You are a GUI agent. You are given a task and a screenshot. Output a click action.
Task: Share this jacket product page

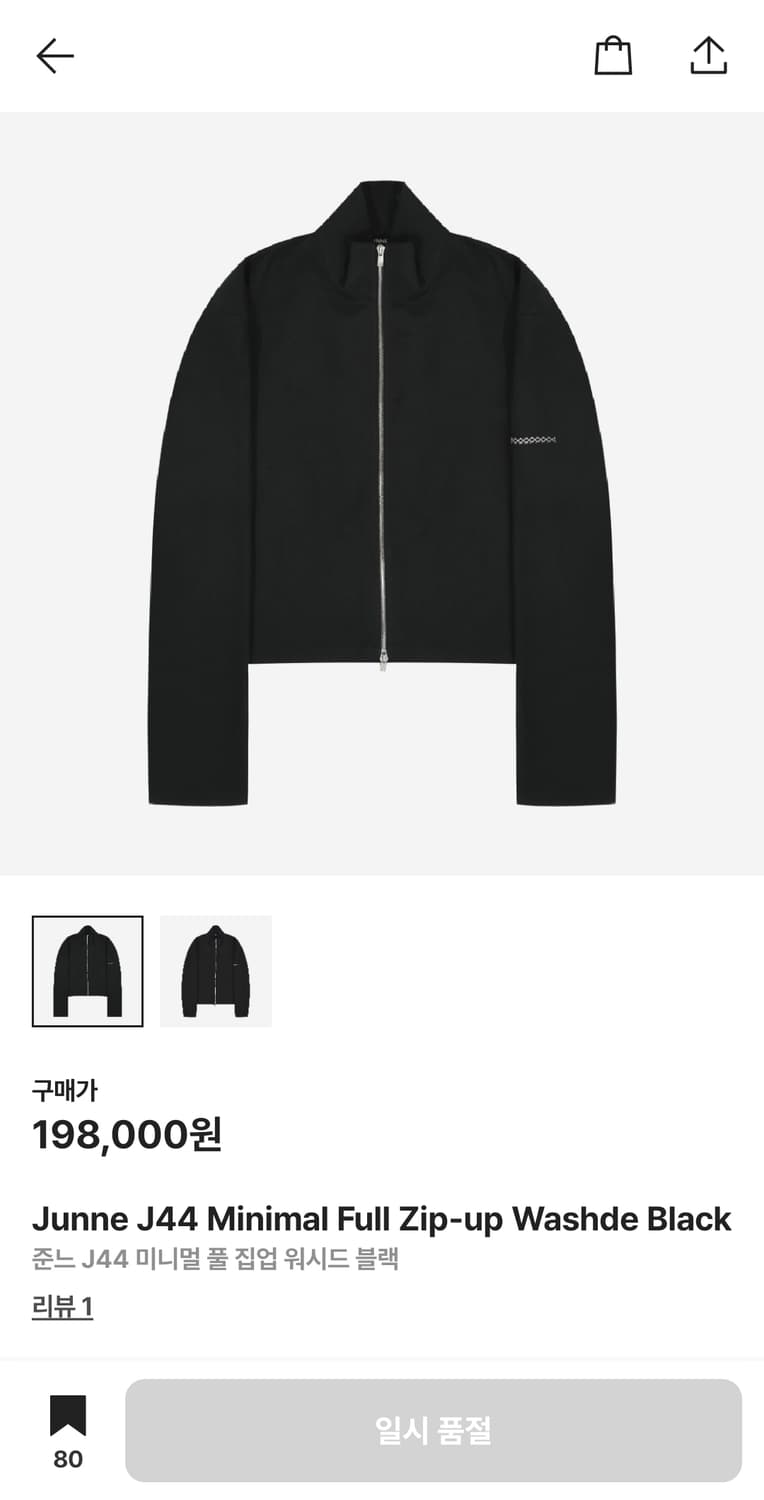709,56
